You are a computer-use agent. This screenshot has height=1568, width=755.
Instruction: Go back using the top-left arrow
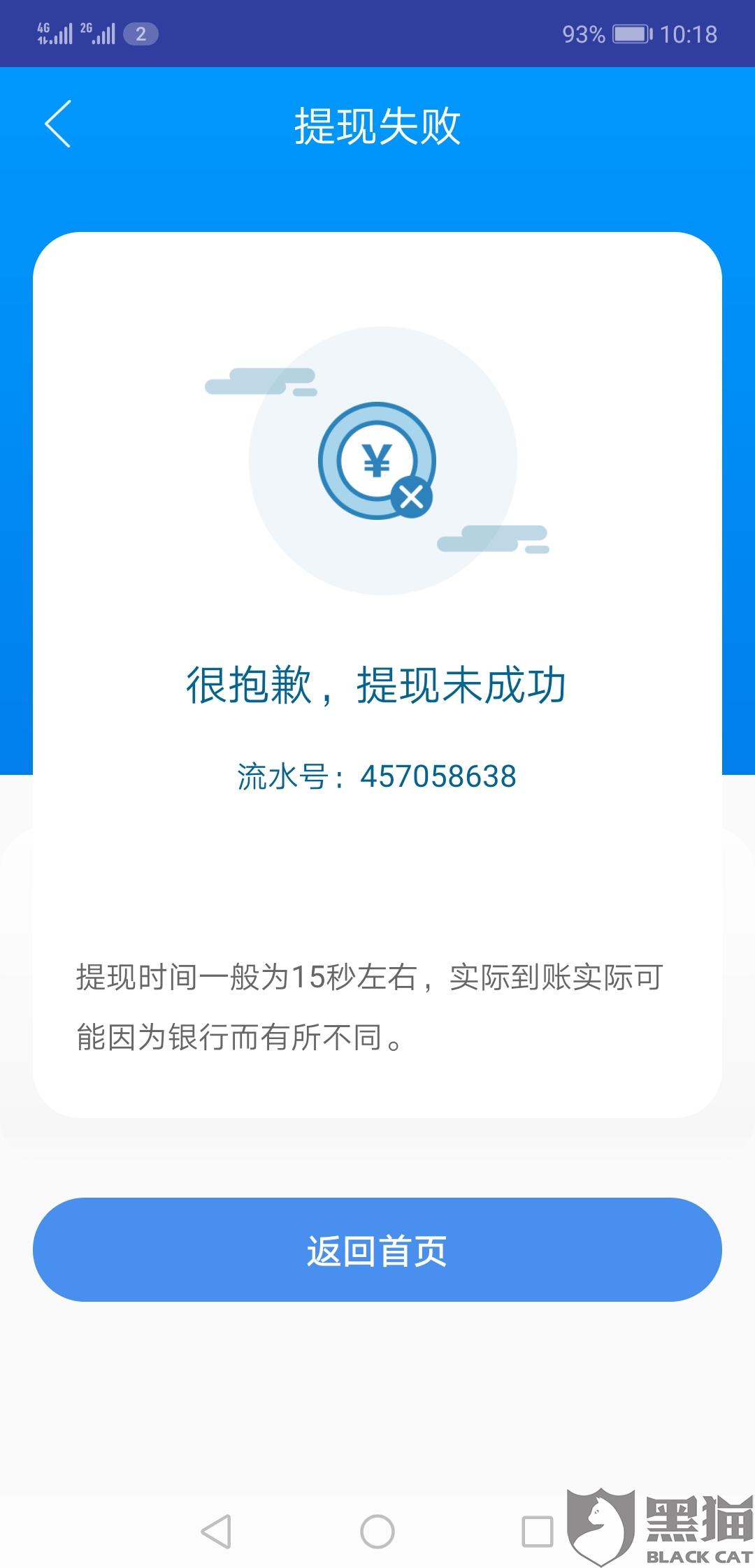tap(58, 124)
